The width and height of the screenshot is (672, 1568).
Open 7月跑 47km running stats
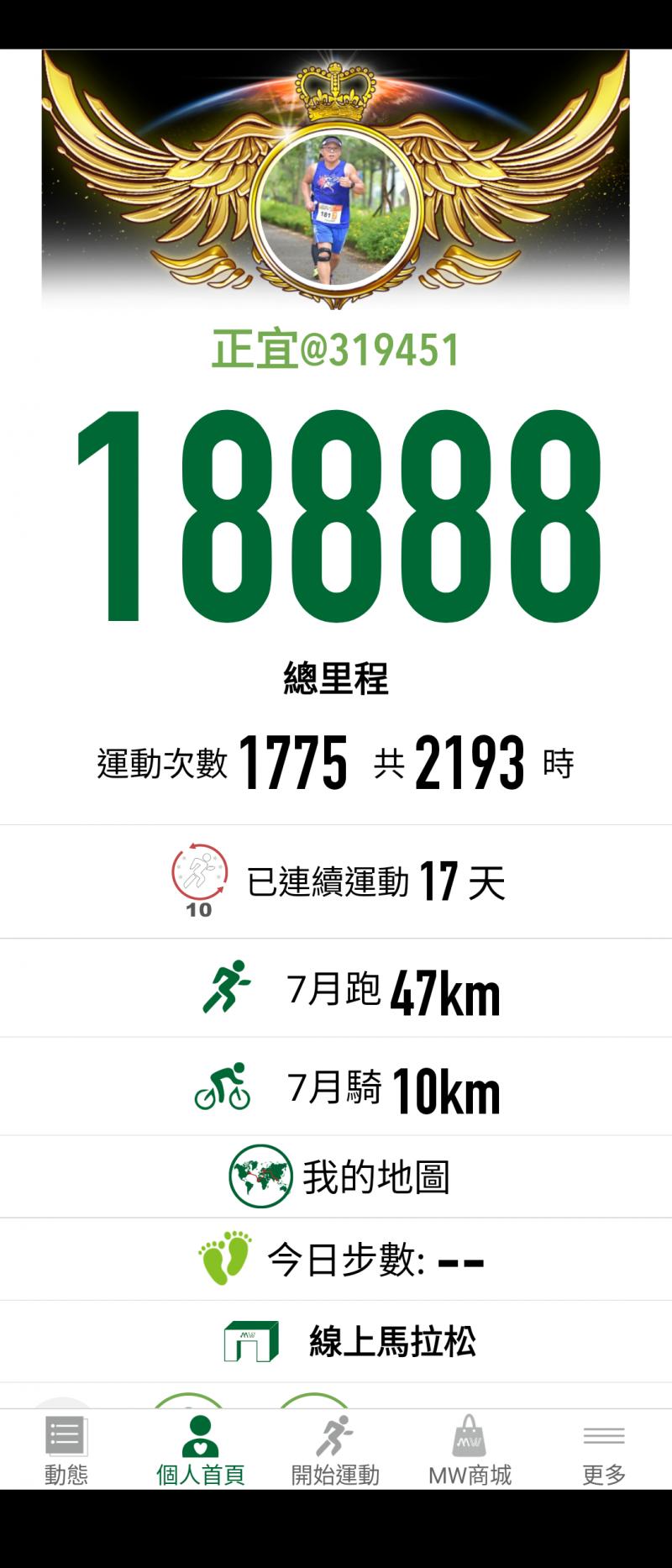(350, 990)
